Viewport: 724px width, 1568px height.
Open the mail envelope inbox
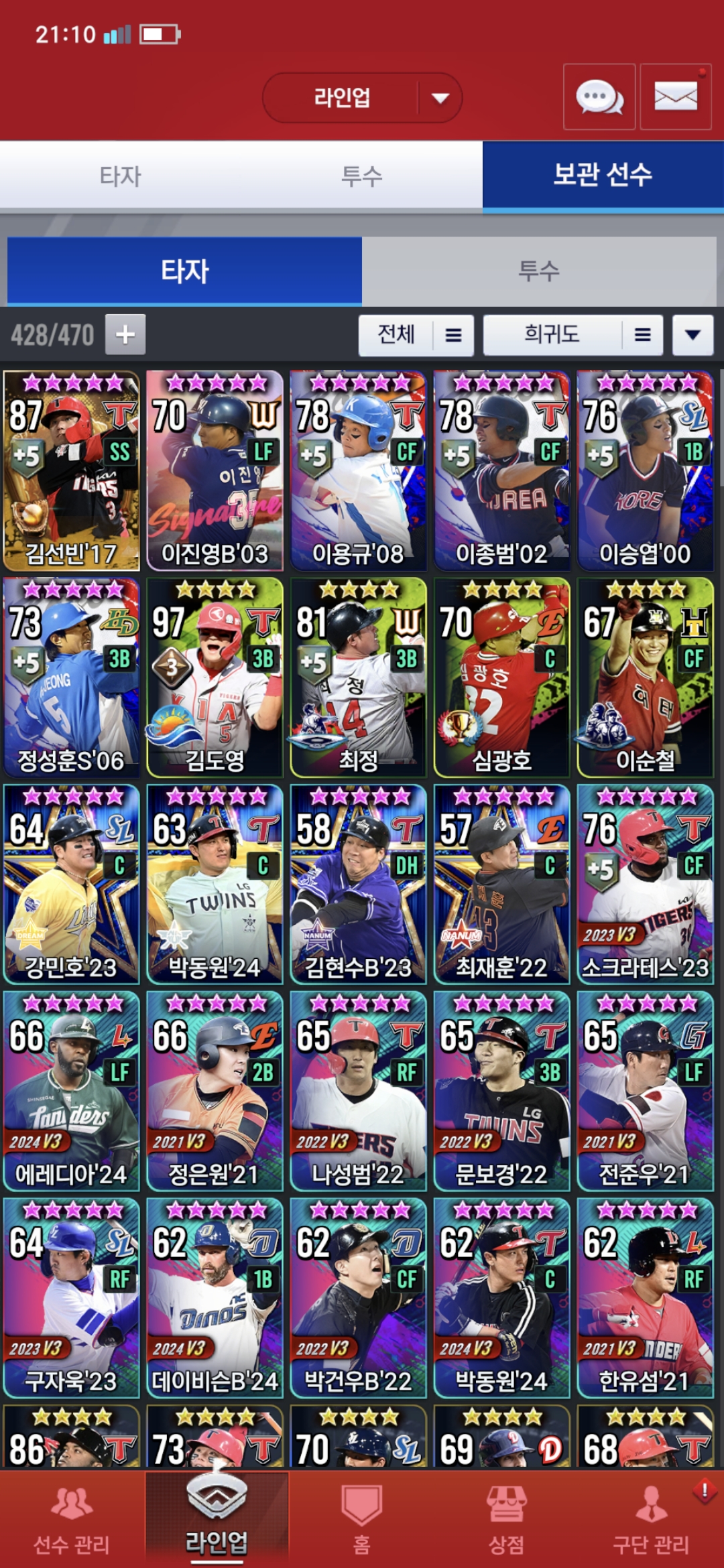(x=675, y=98)
